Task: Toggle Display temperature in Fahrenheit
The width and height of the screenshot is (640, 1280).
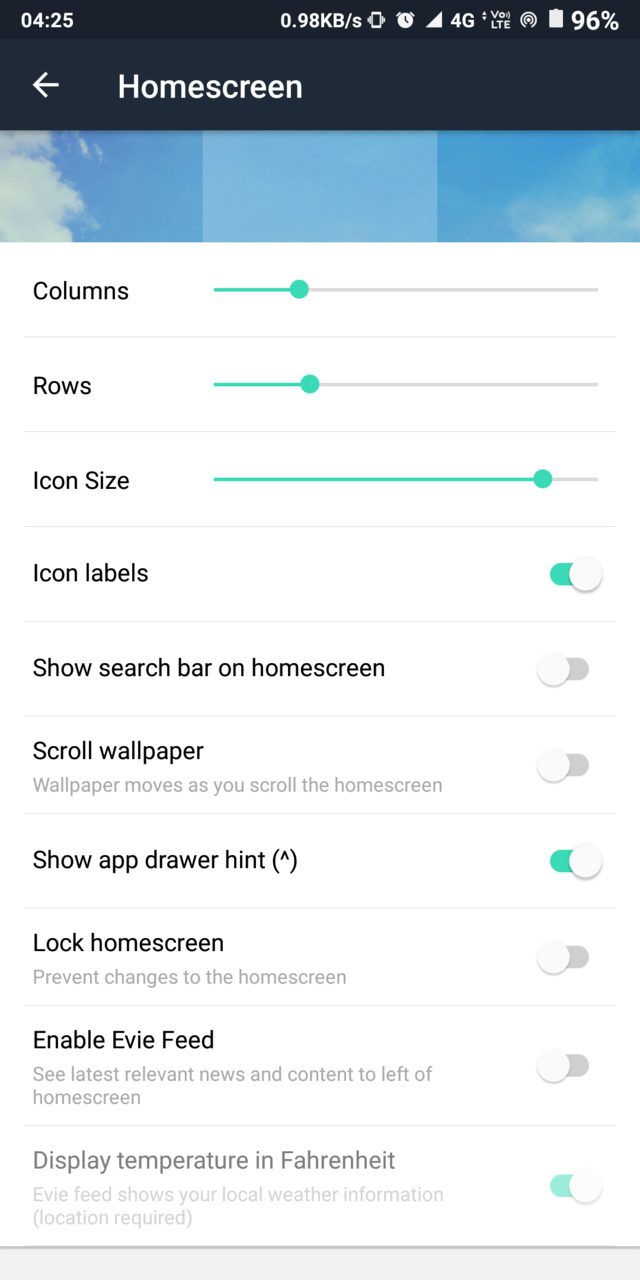Action: pos(575,1186)
